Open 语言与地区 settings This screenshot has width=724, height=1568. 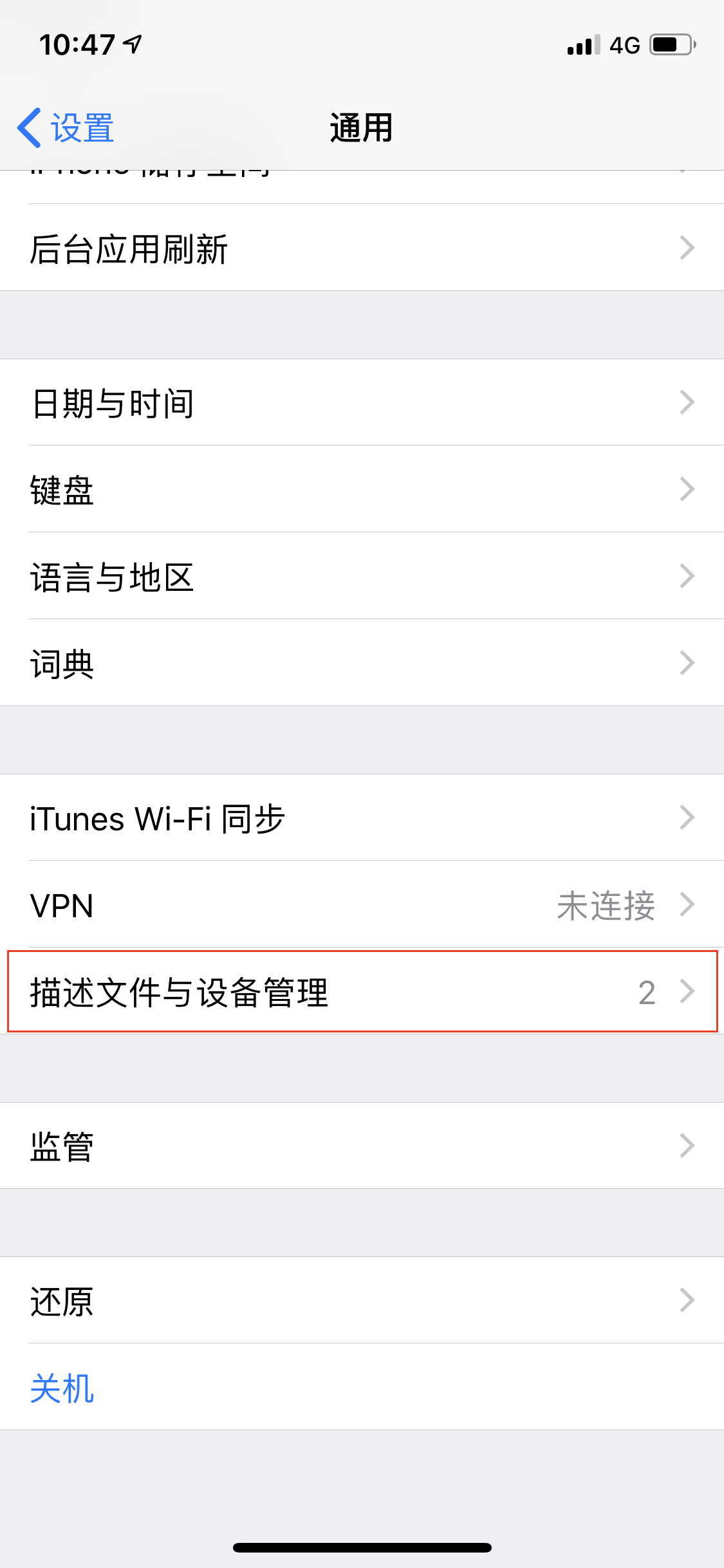(x=362, y=576)
